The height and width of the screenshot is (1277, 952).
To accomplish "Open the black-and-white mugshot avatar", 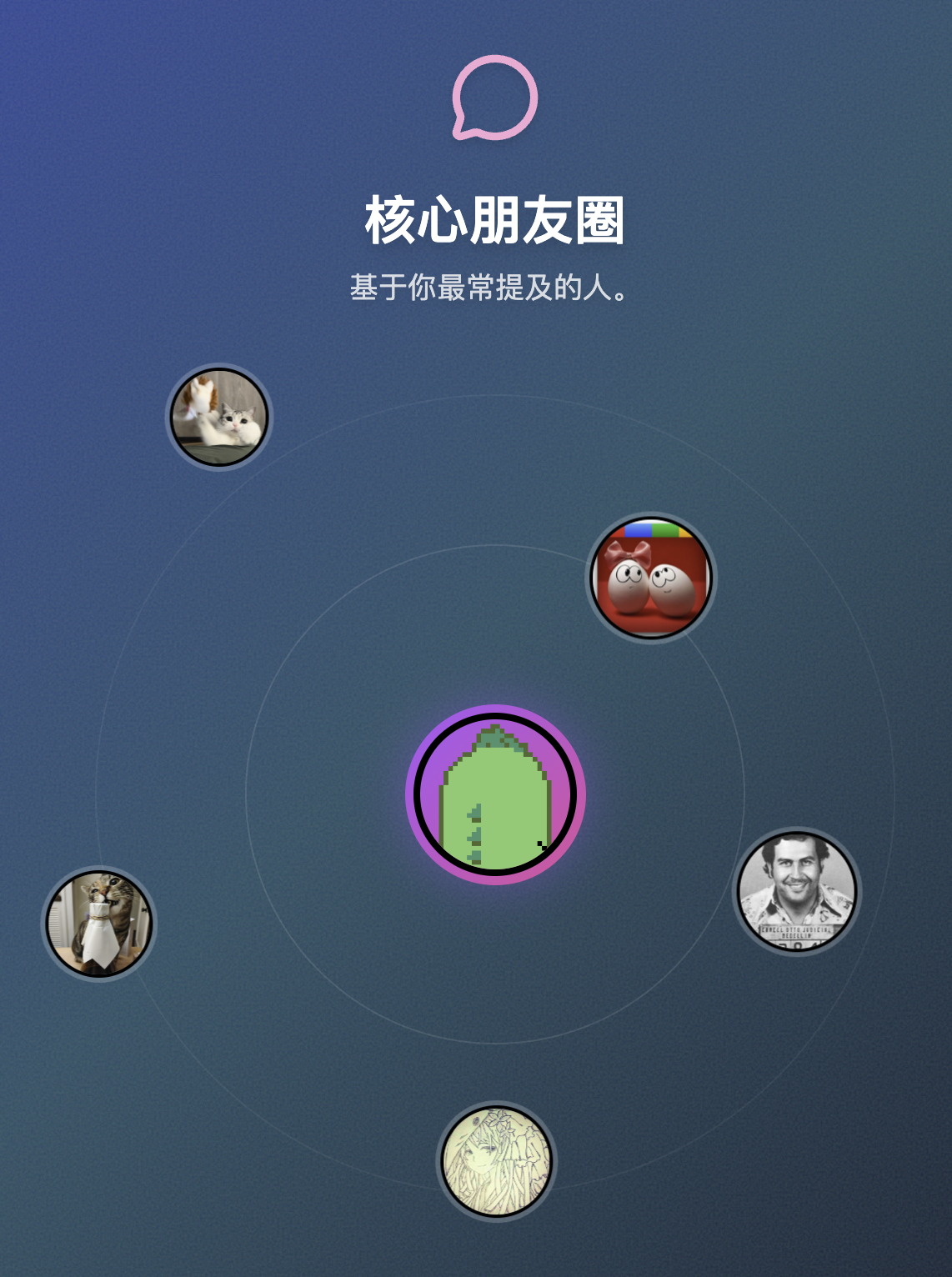I will [x=796, y=891].
